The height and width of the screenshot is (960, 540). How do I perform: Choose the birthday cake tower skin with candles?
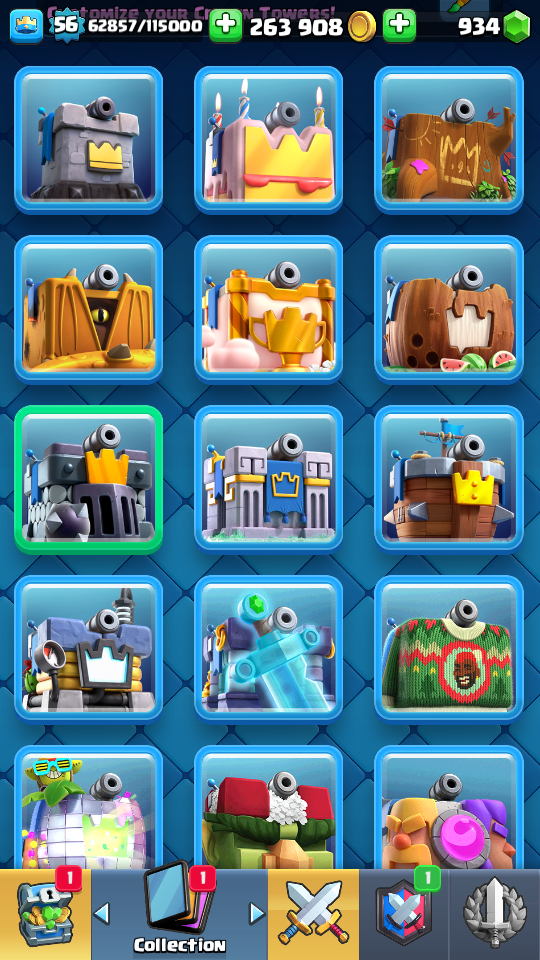point(268,140)
